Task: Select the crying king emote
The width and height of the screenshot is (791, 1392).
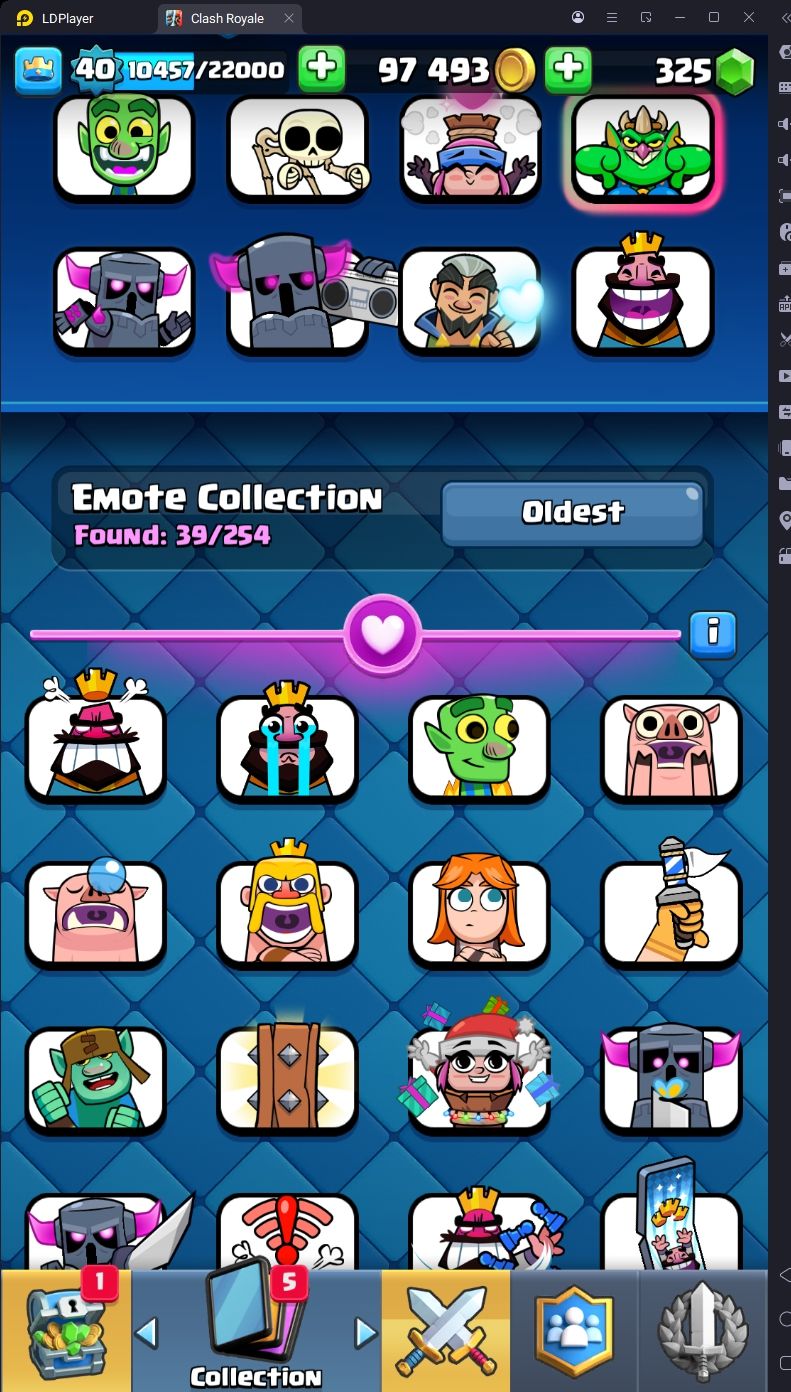Action: (287, 745)
